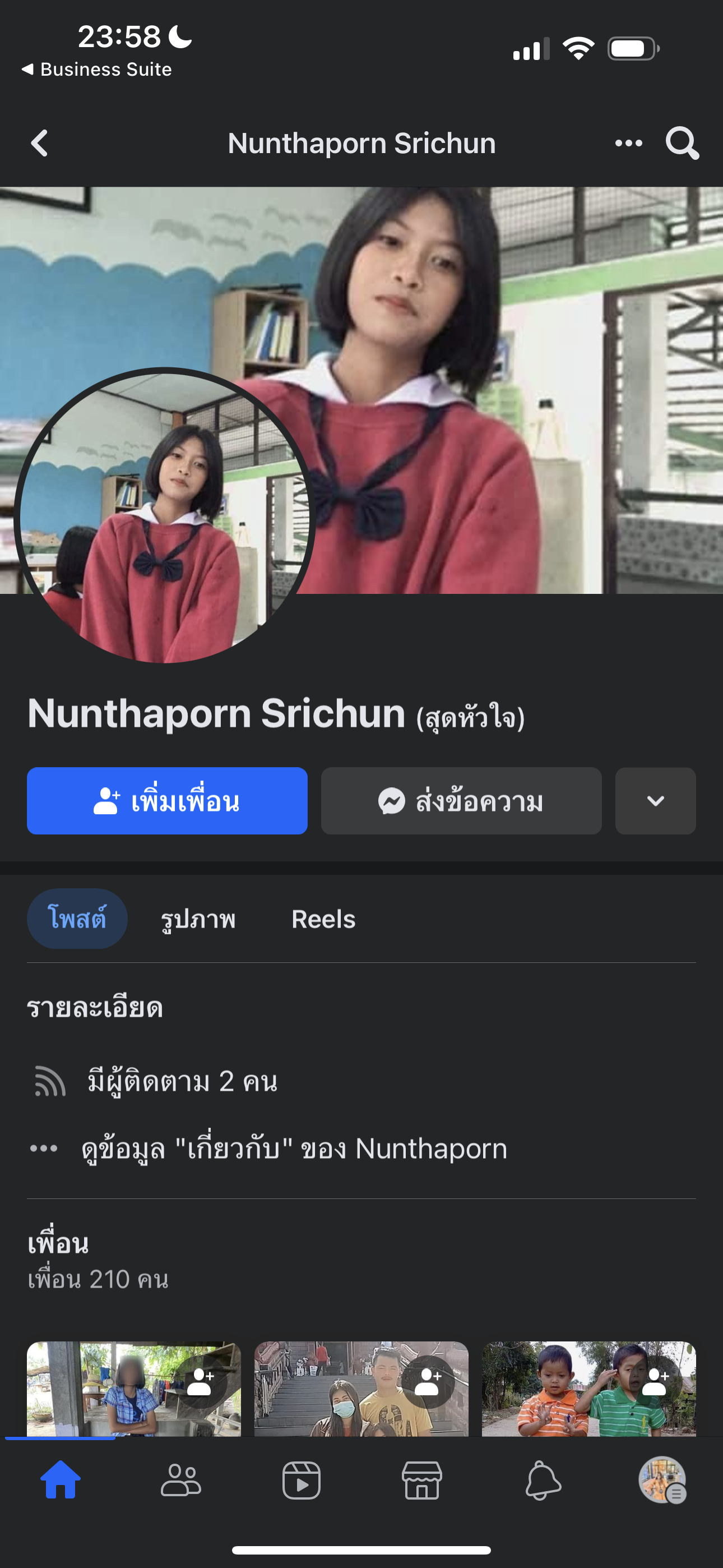Go back from the profile page
This screenshot has height=1568, width=723.
pos(40,144)
